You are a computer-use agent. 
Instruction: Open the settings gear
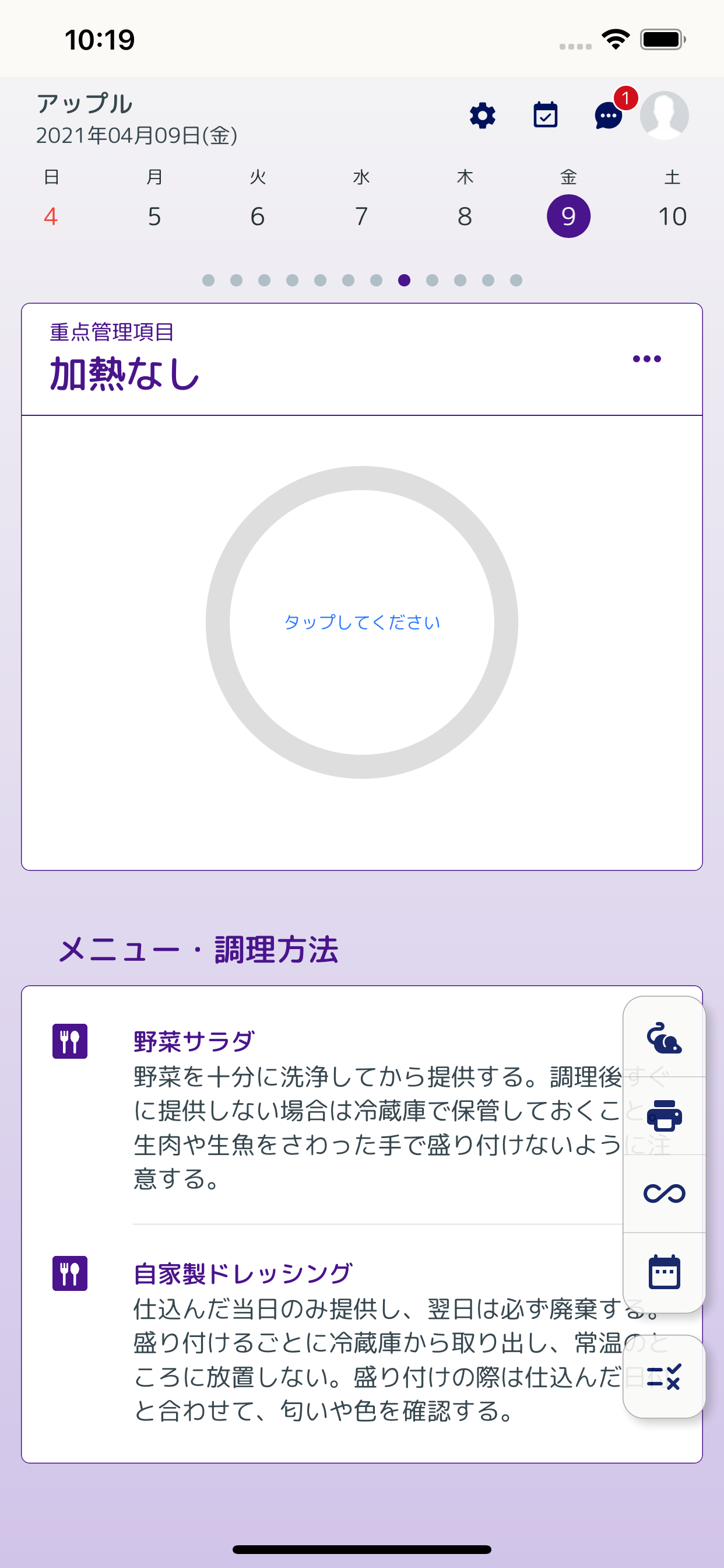click(483, 115)
